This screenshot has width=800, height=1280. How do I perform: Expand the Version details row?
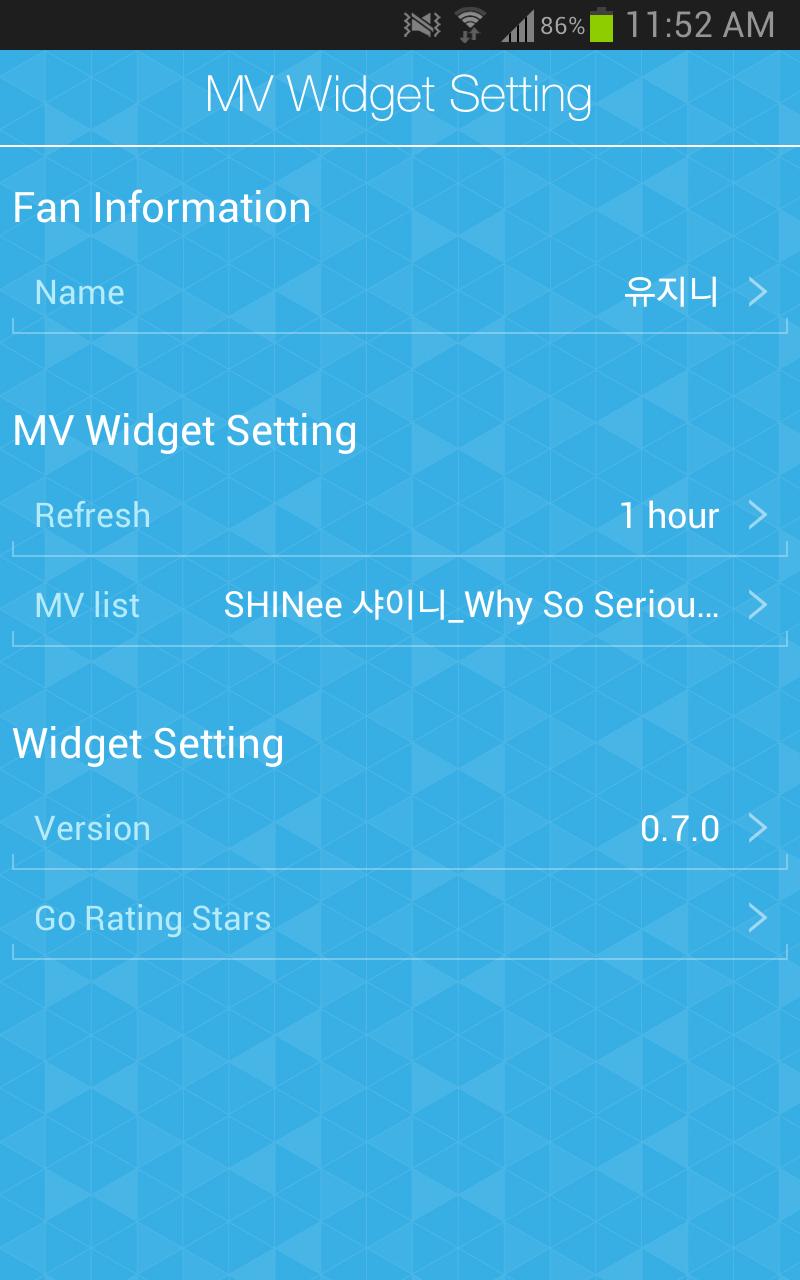(400, 828)
